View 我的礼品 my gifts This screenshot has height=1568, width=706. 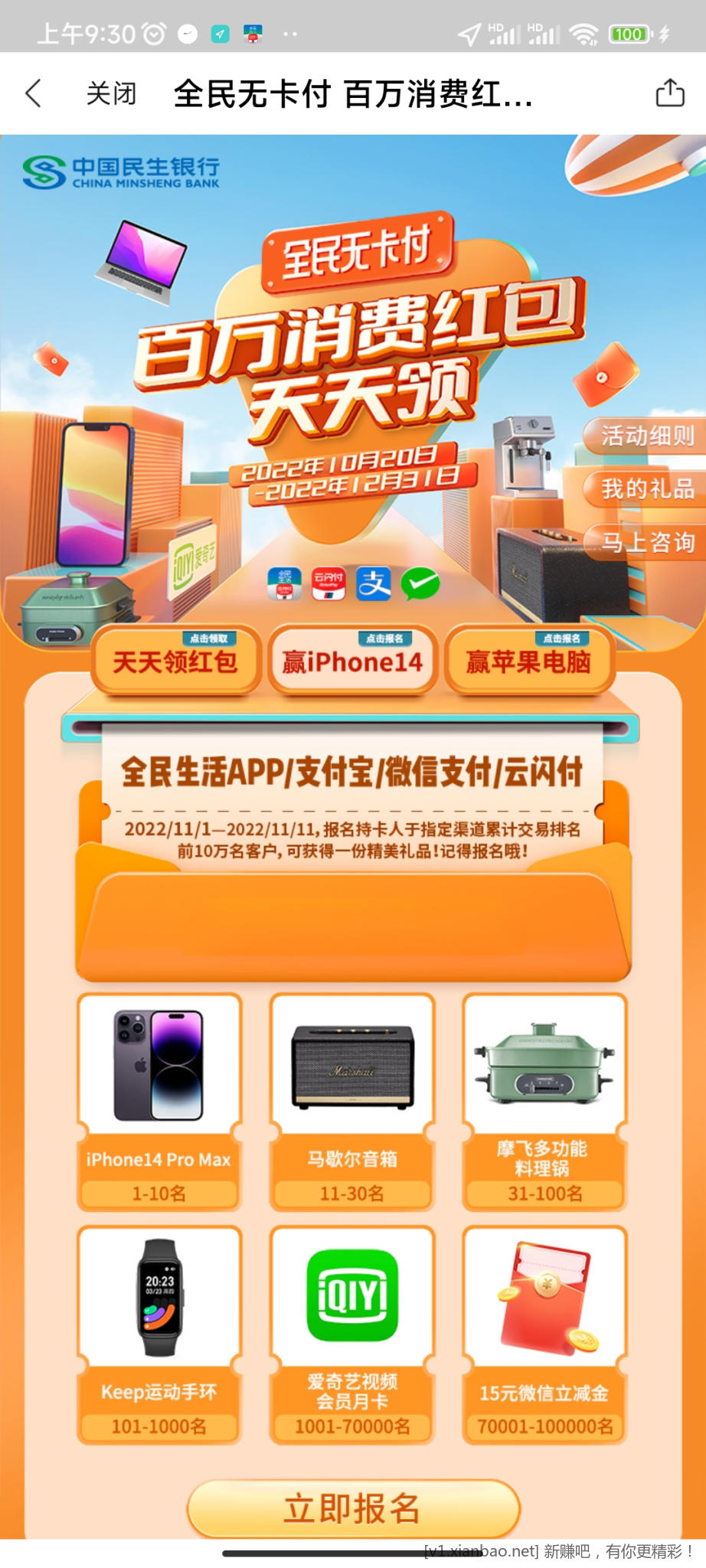tap(646, 488)
